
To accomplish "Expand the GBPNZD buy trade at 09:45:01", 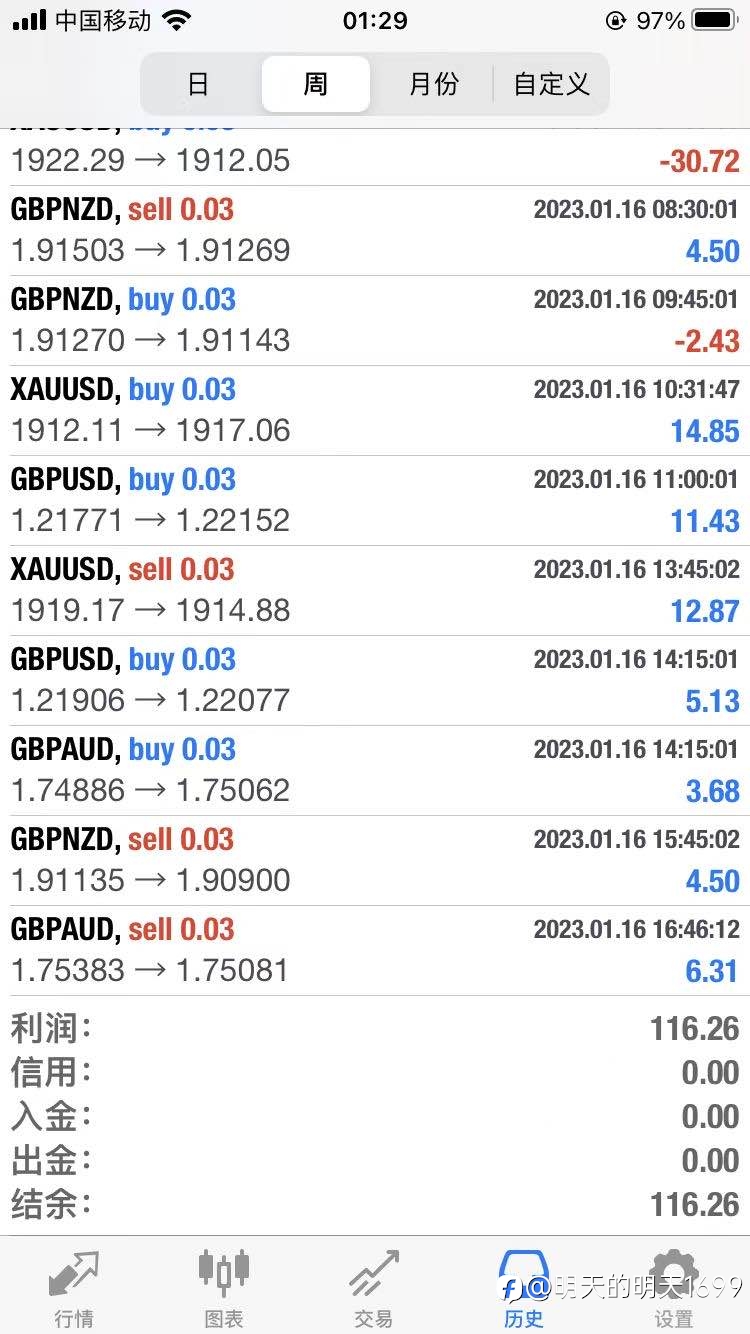I will [375, 321].
